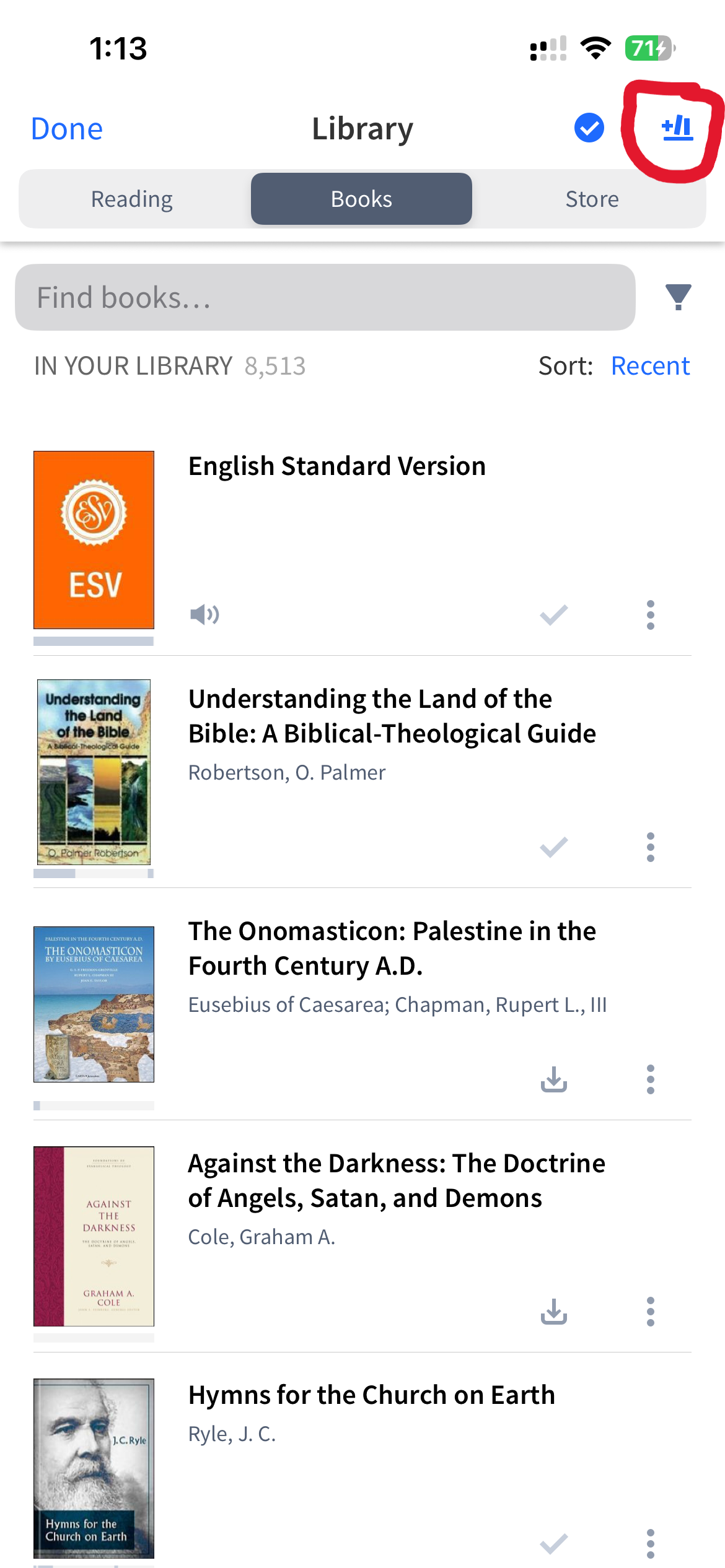The image size is (725, 1568).
Task: Open options menu for The Onomasticon
Action: click(x=650, y=1079)
